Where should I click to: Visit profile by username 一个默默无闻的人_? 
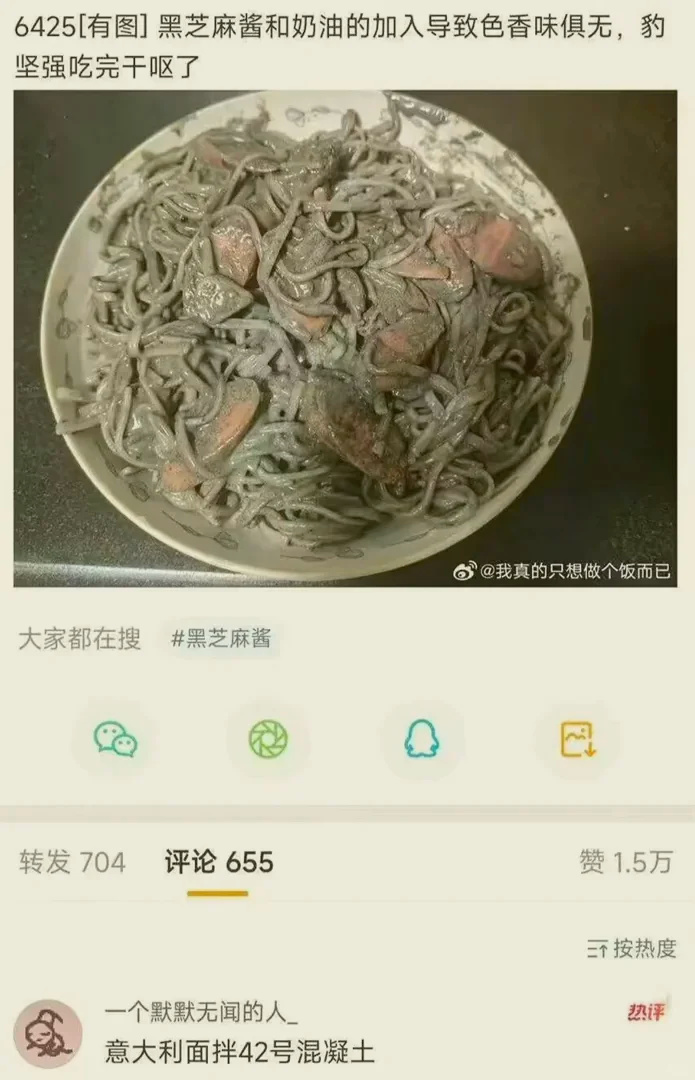pos(201,1012)
